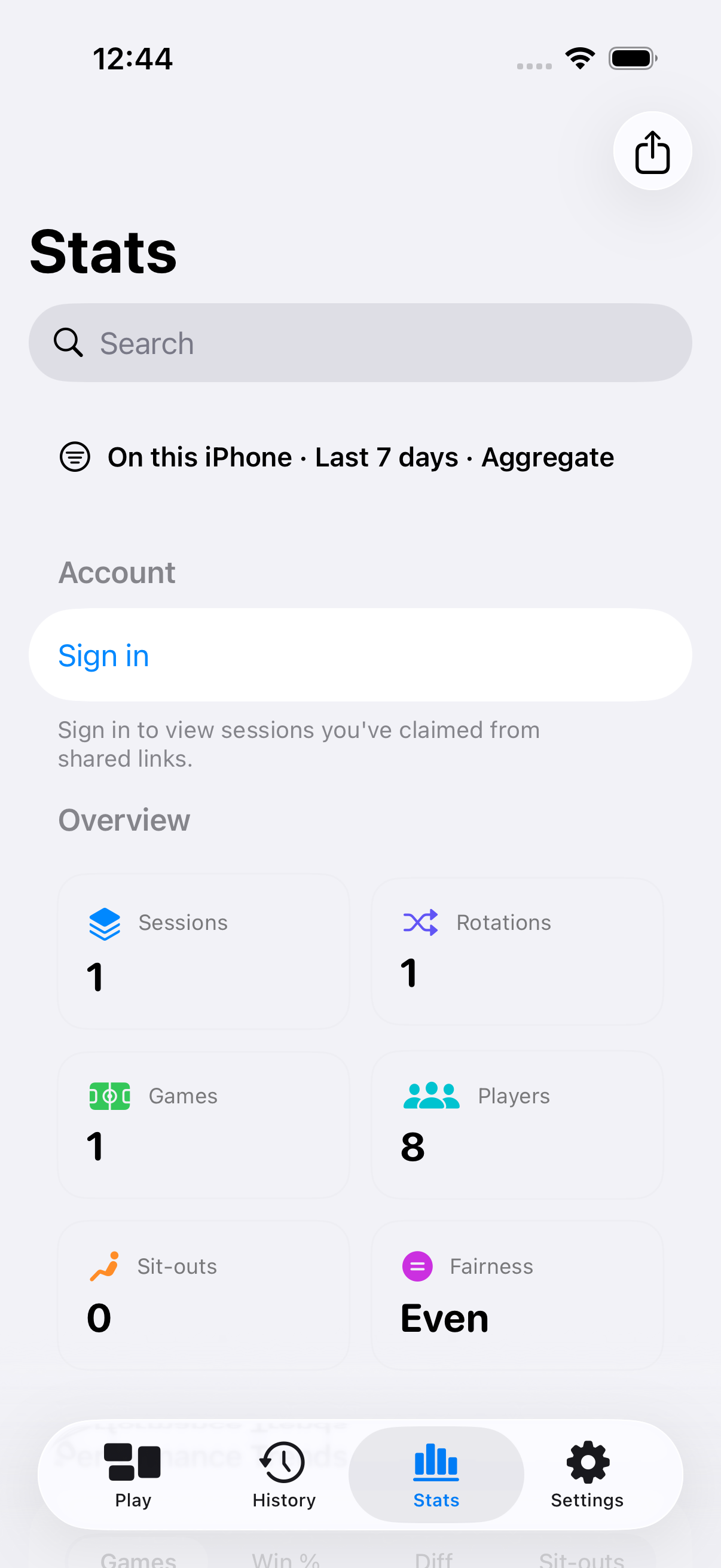Tap the share icon at top right
721x1568 pixels.
[x=652, y=150]
